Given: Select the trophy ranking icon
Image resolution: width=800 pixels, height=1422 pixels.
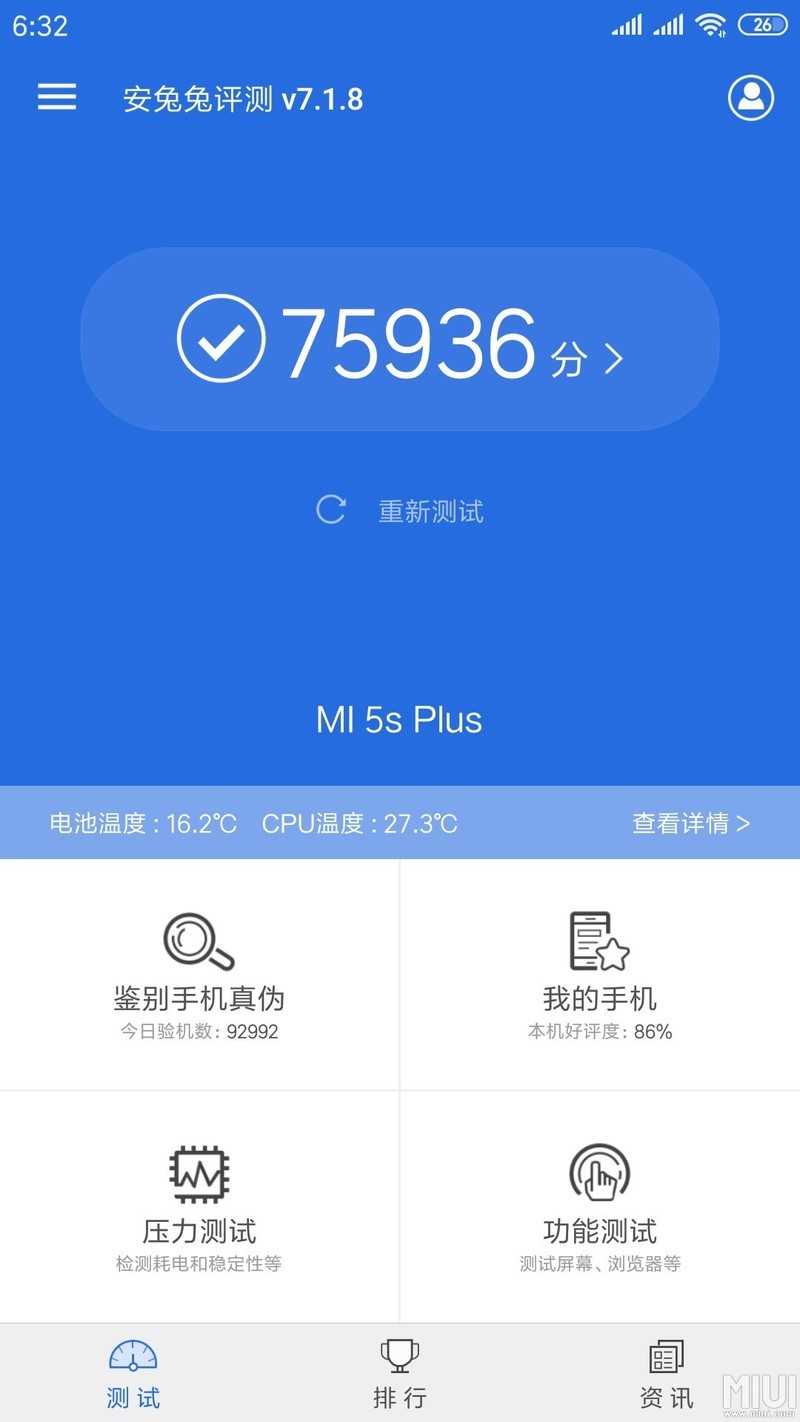Looking at the screenshot, I should pos(399,1356).
